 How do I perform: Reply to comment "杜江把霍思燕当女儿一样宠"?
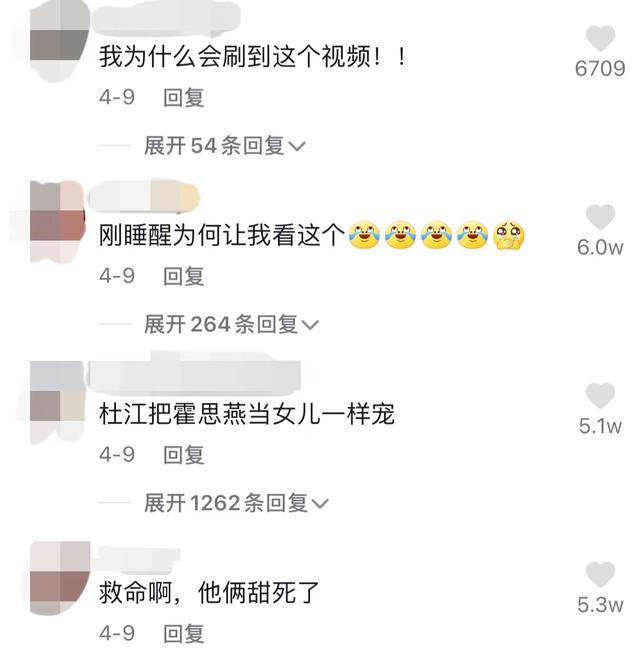184,454
